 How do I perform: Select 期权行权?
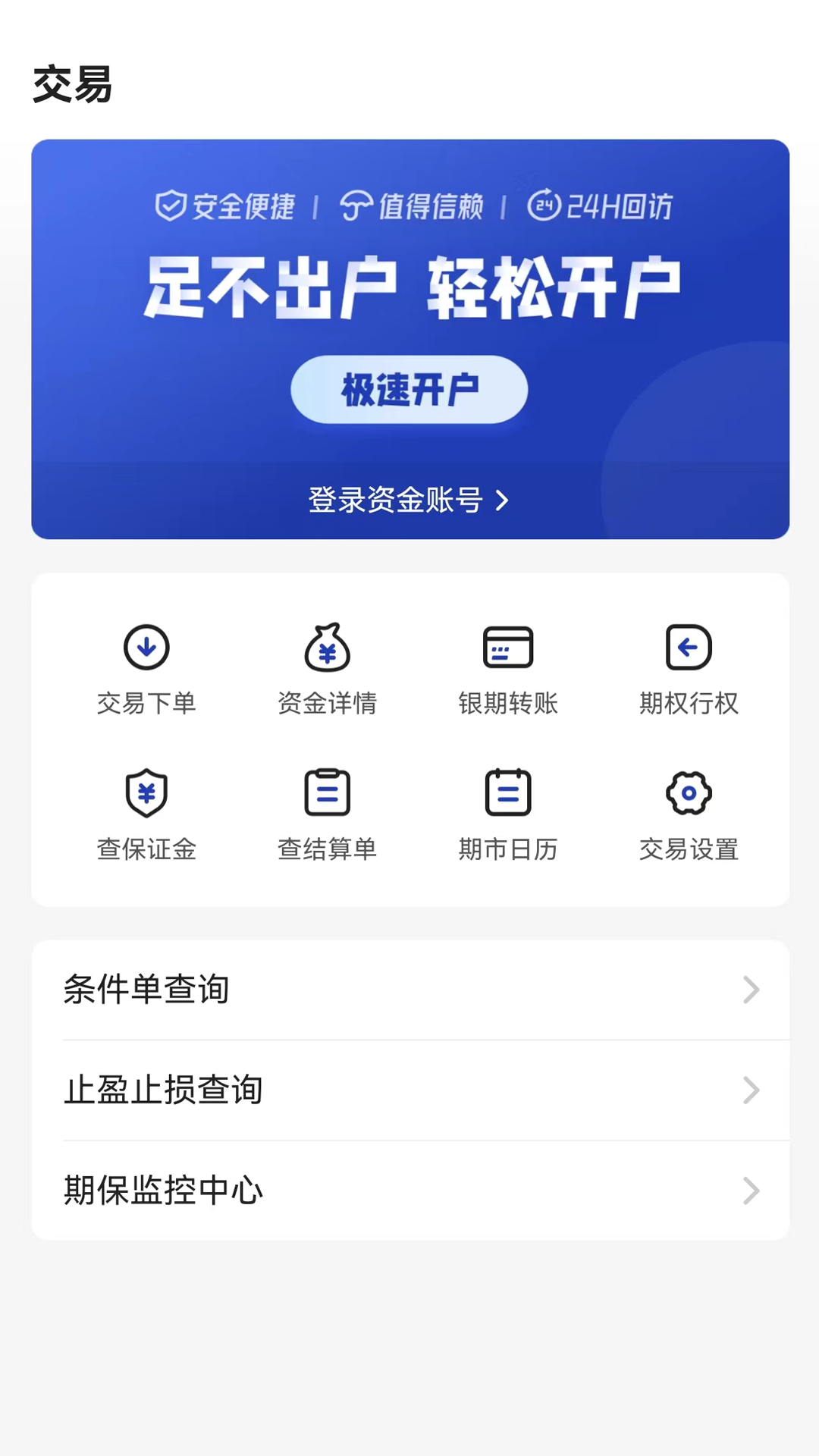click(x=689, y=668)
